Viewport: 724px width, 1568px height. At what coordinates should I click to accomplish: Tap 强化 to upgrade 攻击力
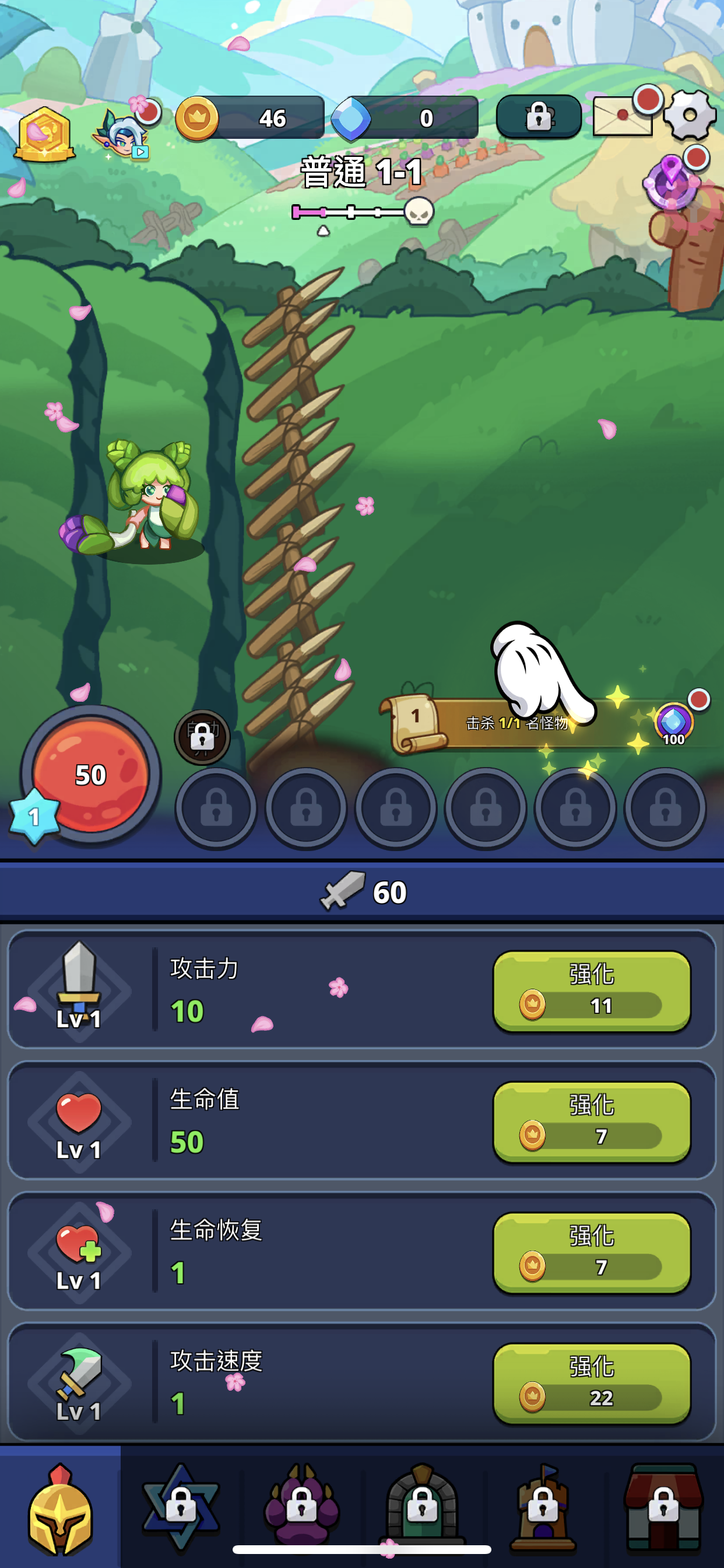click(x=591, y=991)
